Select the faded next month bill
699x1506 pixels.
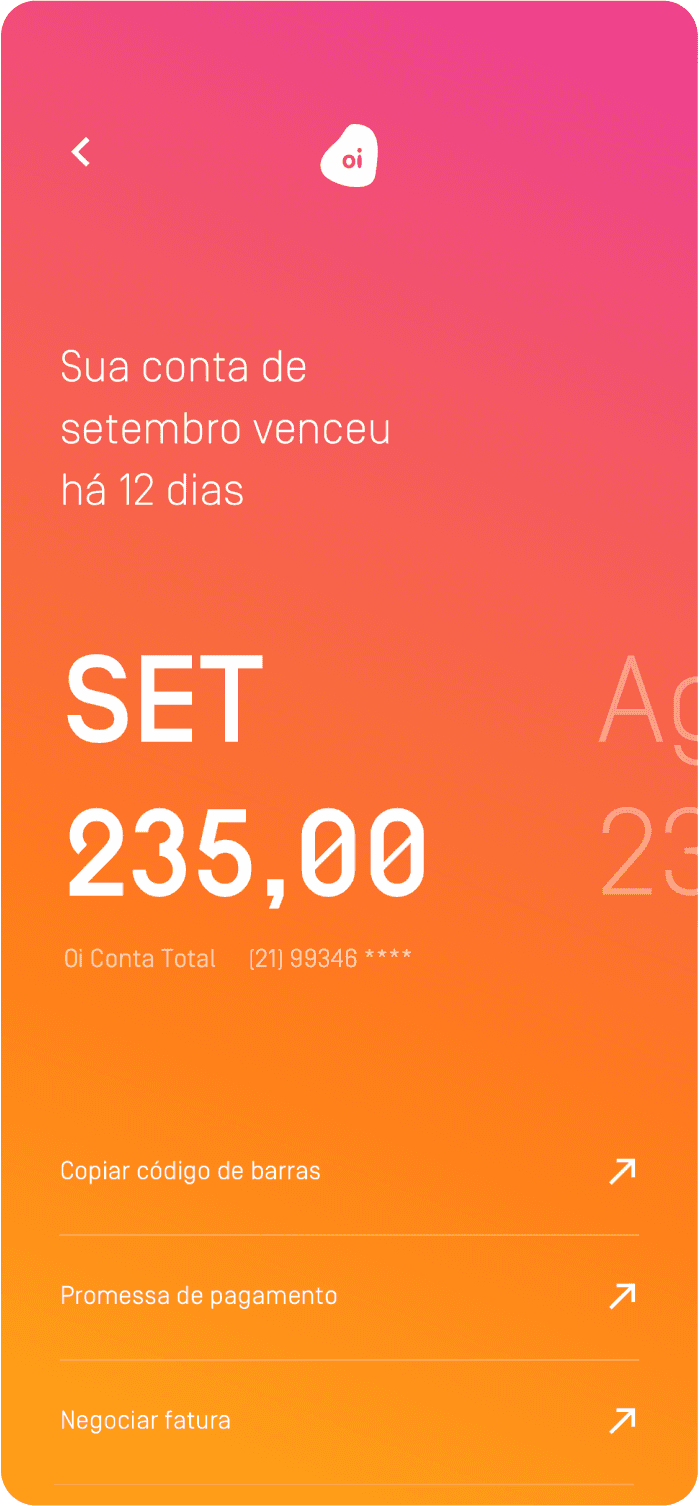pos(648,775)
